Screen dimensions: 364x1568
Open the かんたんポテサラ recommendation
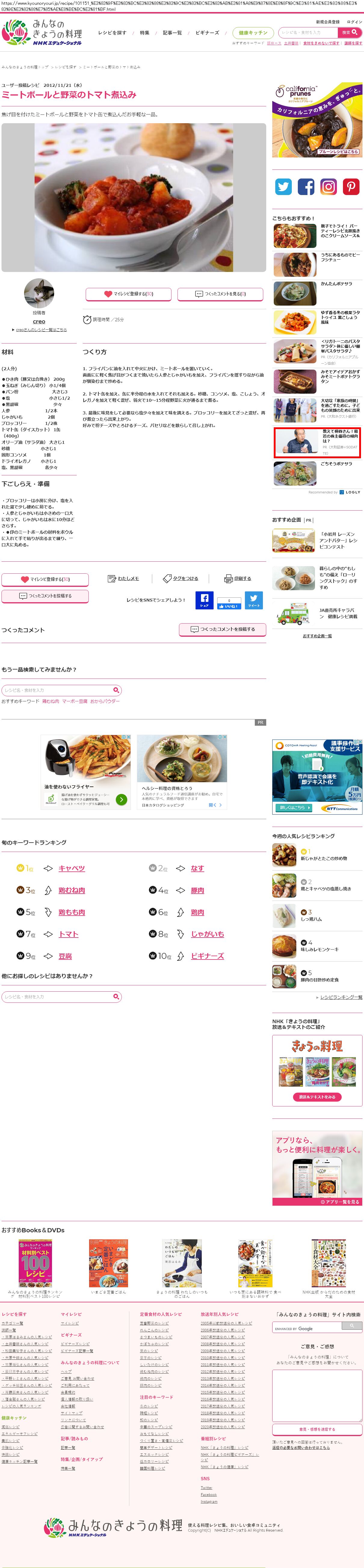point(337,284)
